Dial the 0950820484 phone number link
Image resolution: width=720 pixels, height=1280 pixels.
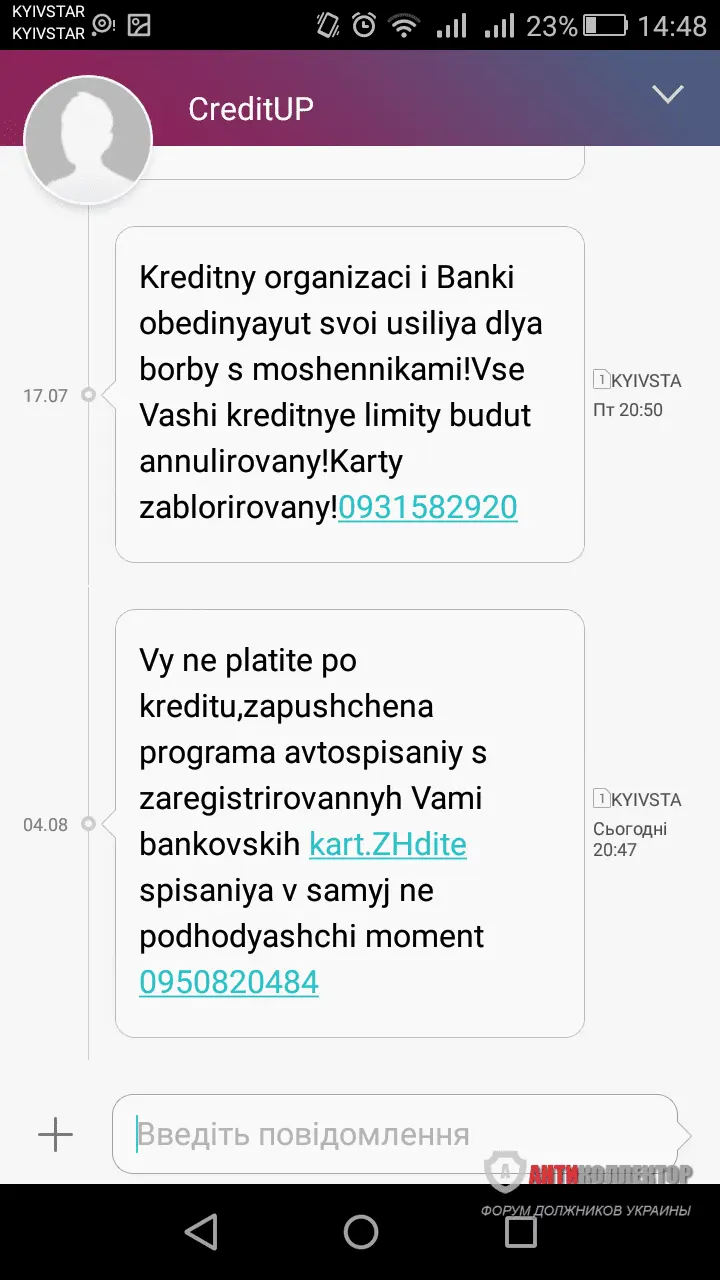[228, 981]
